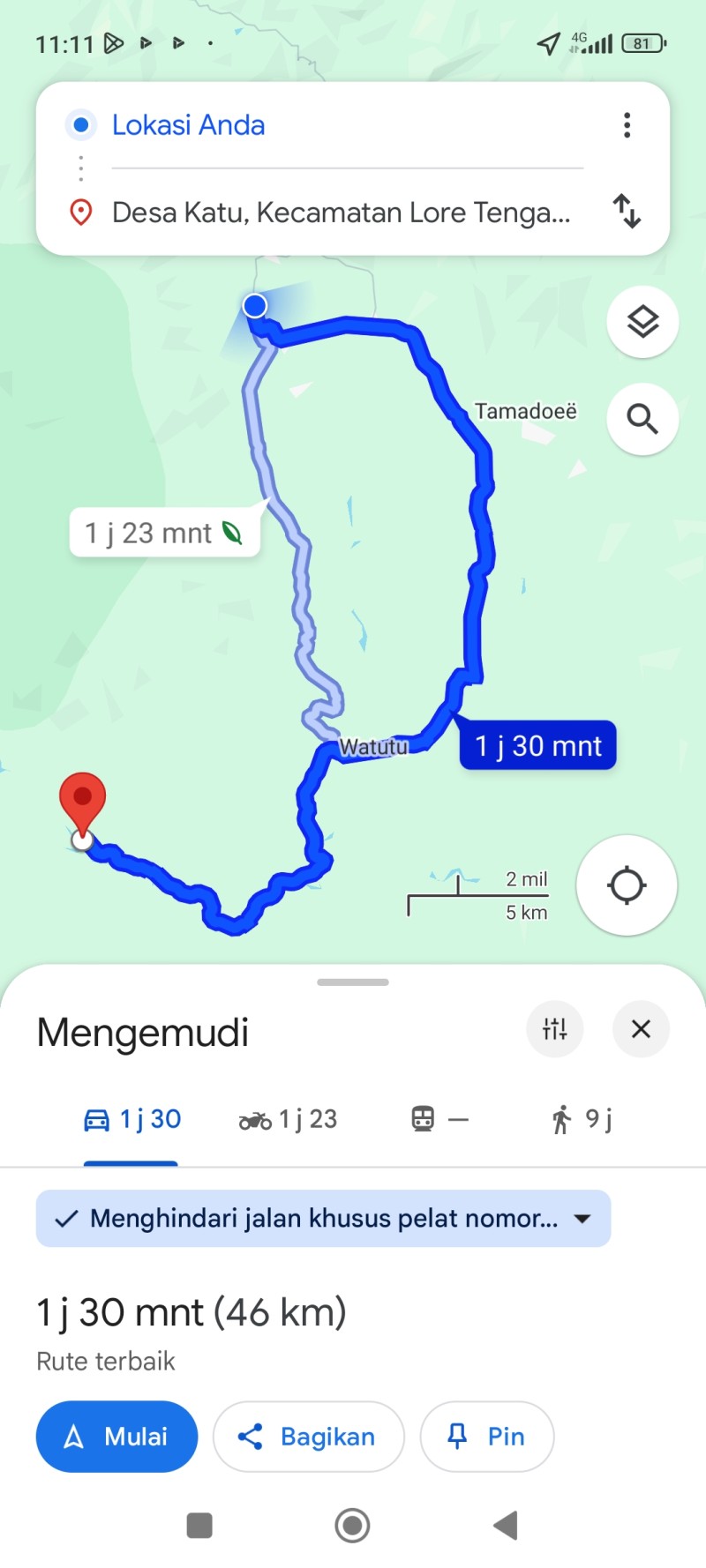Share the route with Bagikan
This screenshot has height=1568, width=706.
click(309, 1437)
